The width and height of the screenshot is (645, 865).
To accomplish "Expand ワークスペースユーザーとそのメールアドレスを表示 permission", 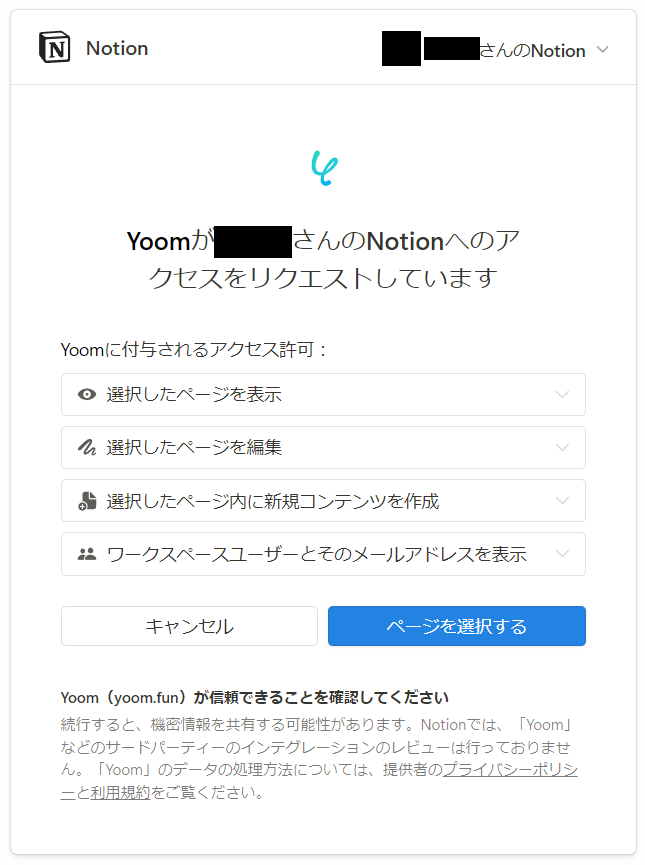I will click(323, 554).
